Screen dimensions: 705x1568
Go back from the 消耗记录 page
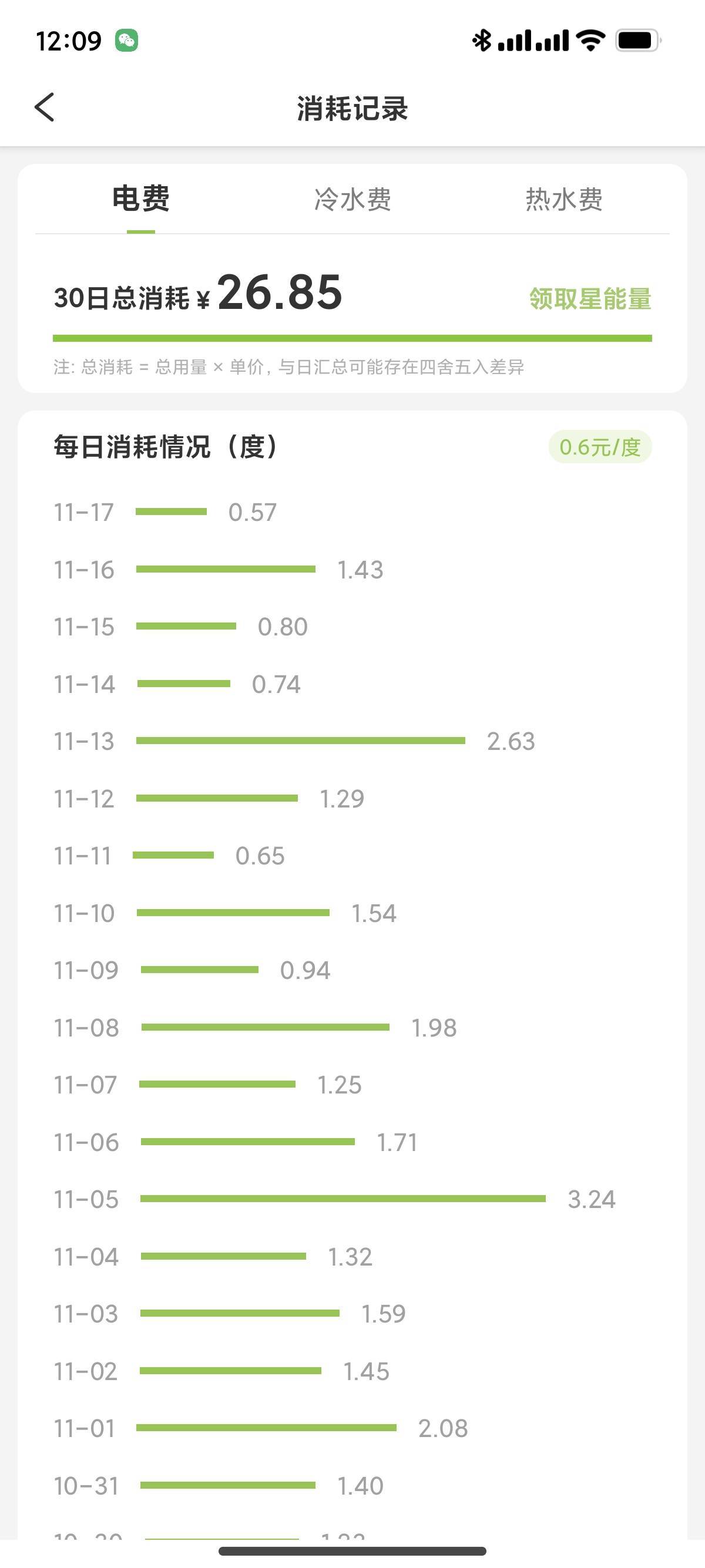[45, 107]
